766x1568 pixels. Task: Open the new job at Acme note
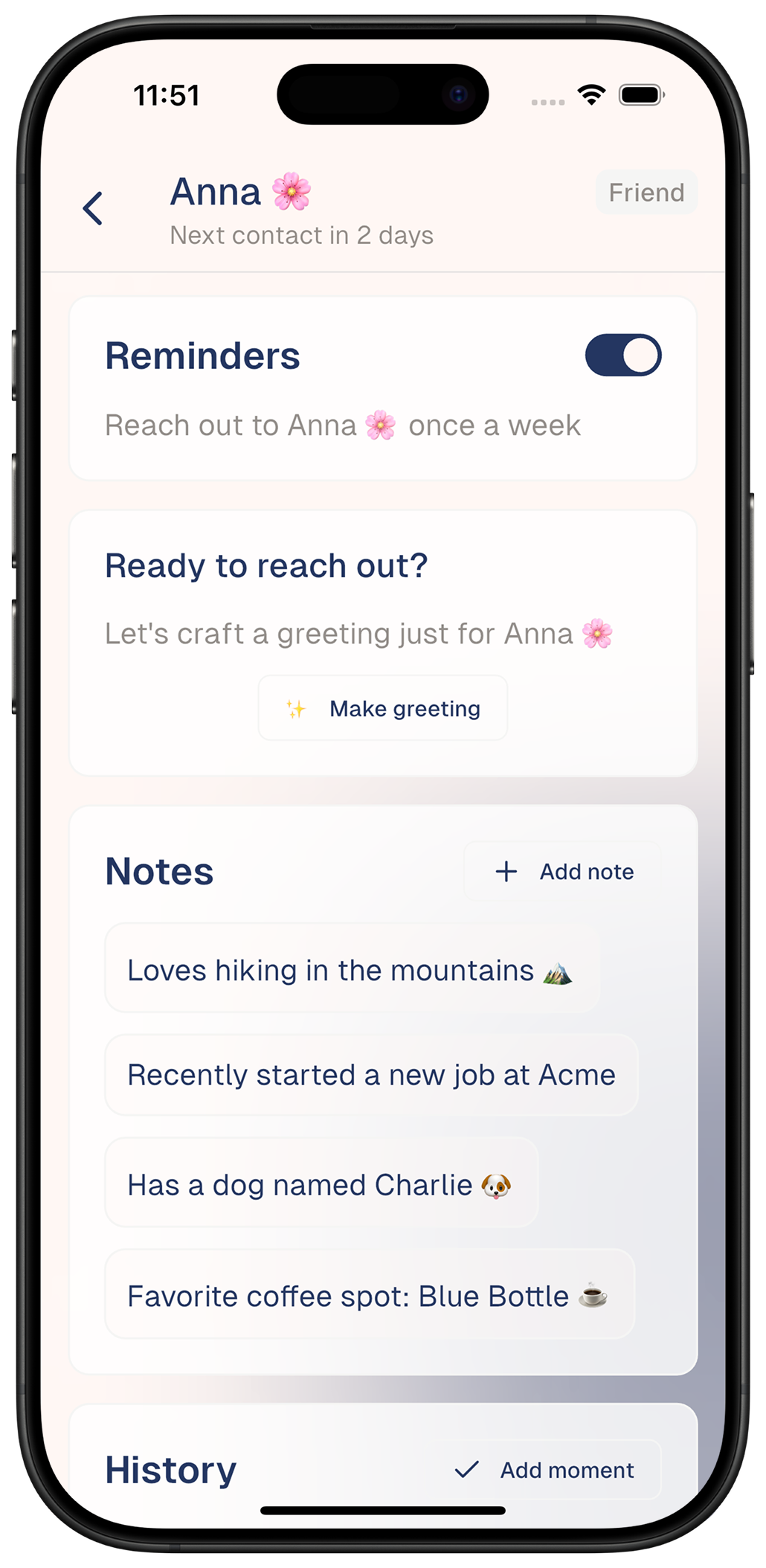pos(371,1075)
